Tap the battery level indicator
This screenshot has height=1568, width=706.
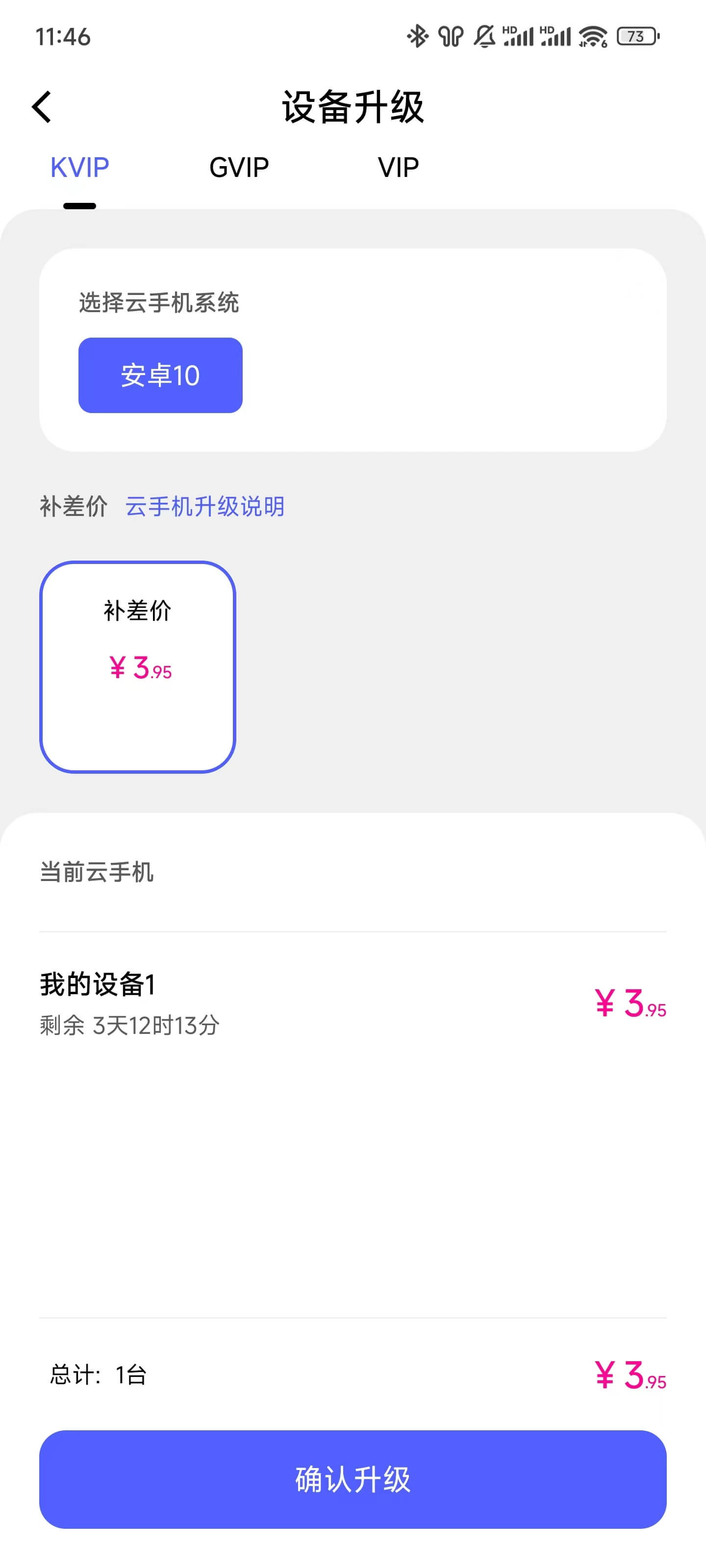635,37
